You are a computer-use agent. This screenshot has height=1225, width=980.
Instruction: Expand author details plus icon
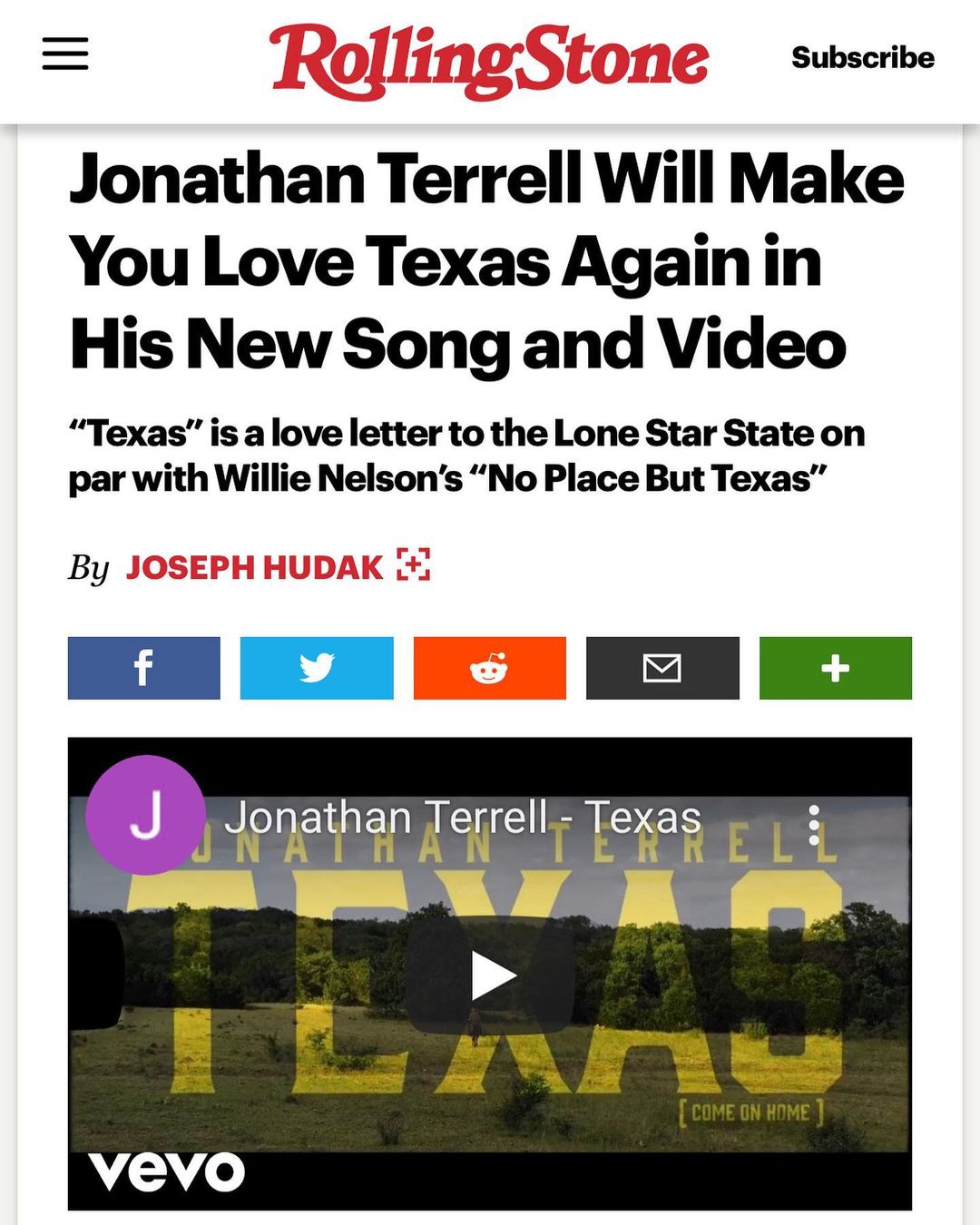pos(414,565)
